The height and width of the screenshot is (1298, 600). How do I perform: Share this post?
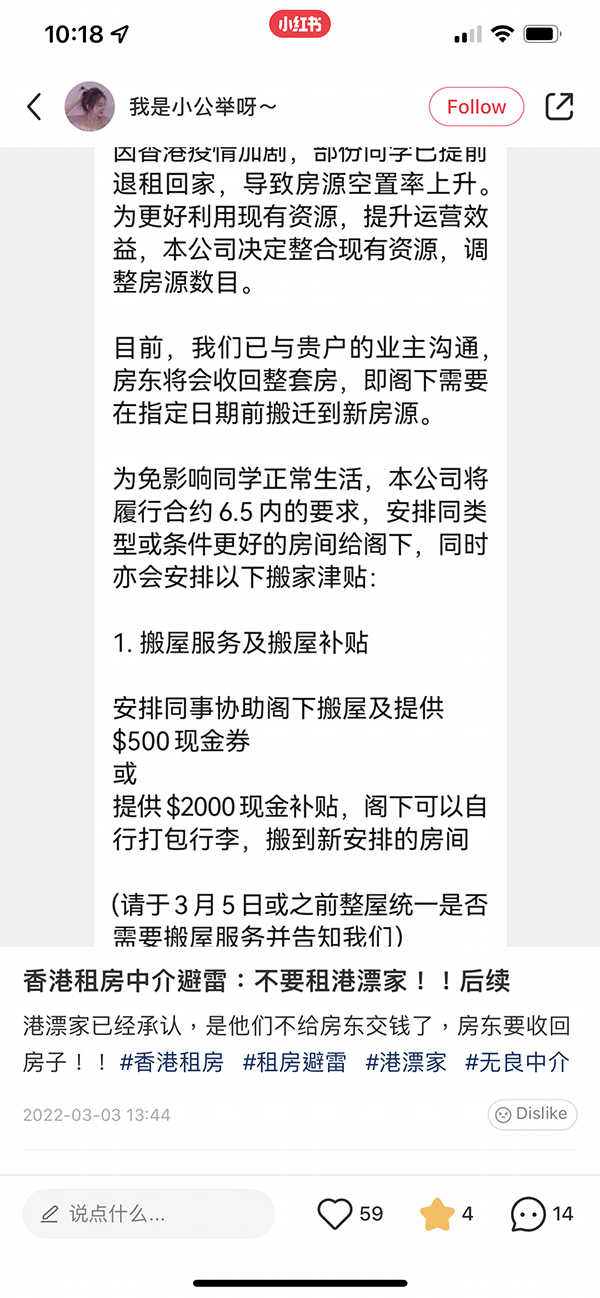click(559, 107)
